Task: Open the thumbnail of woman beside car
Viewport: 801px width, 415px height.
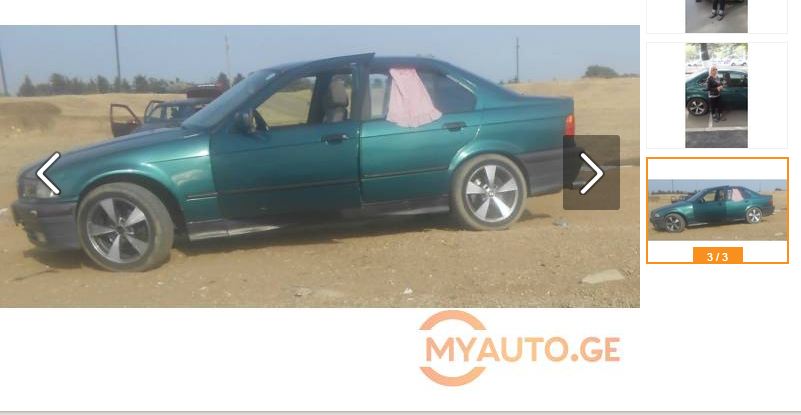Action: (716, 95)
